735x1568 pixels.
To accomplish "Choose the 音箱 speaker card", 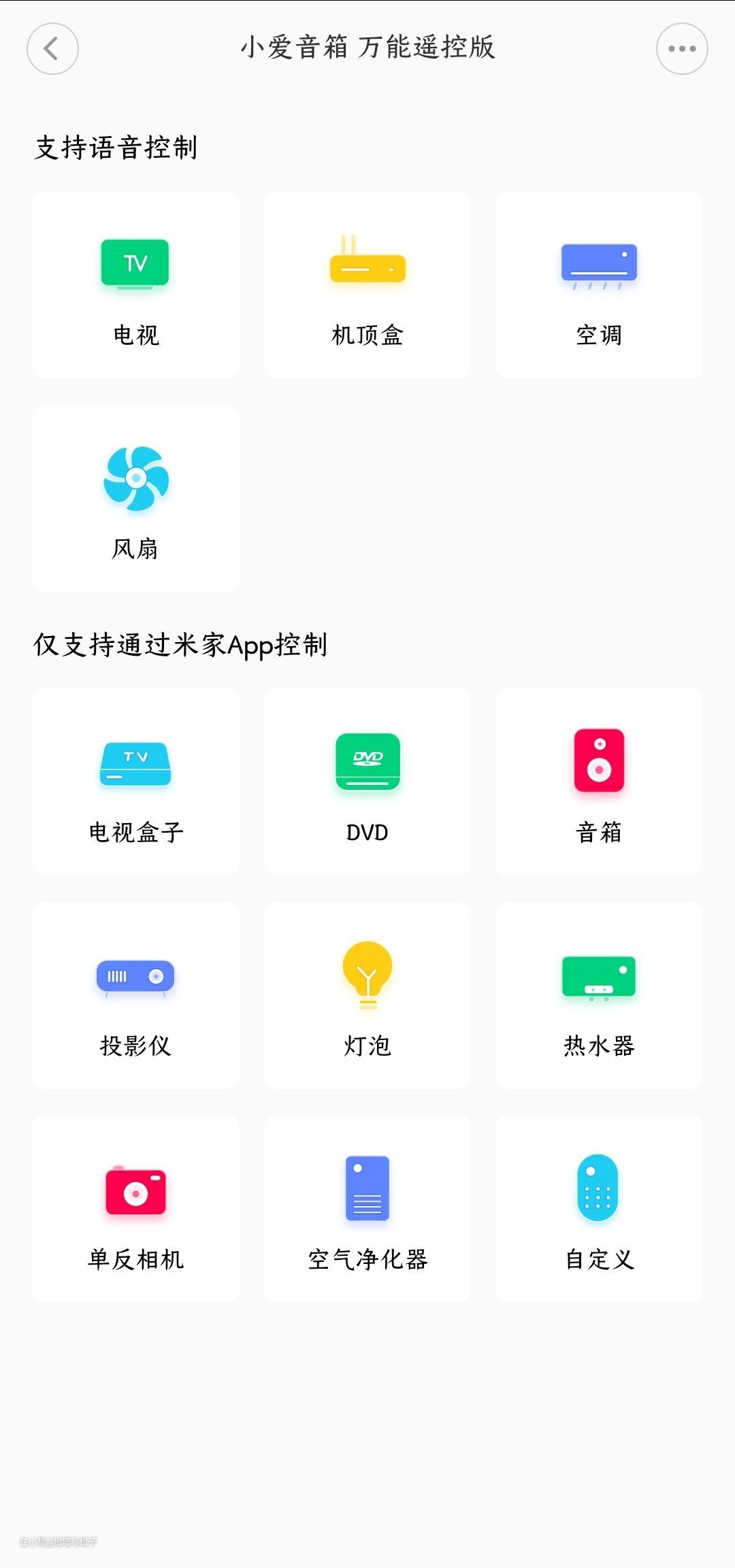I will pyautogui.click(x=599, y=782).
